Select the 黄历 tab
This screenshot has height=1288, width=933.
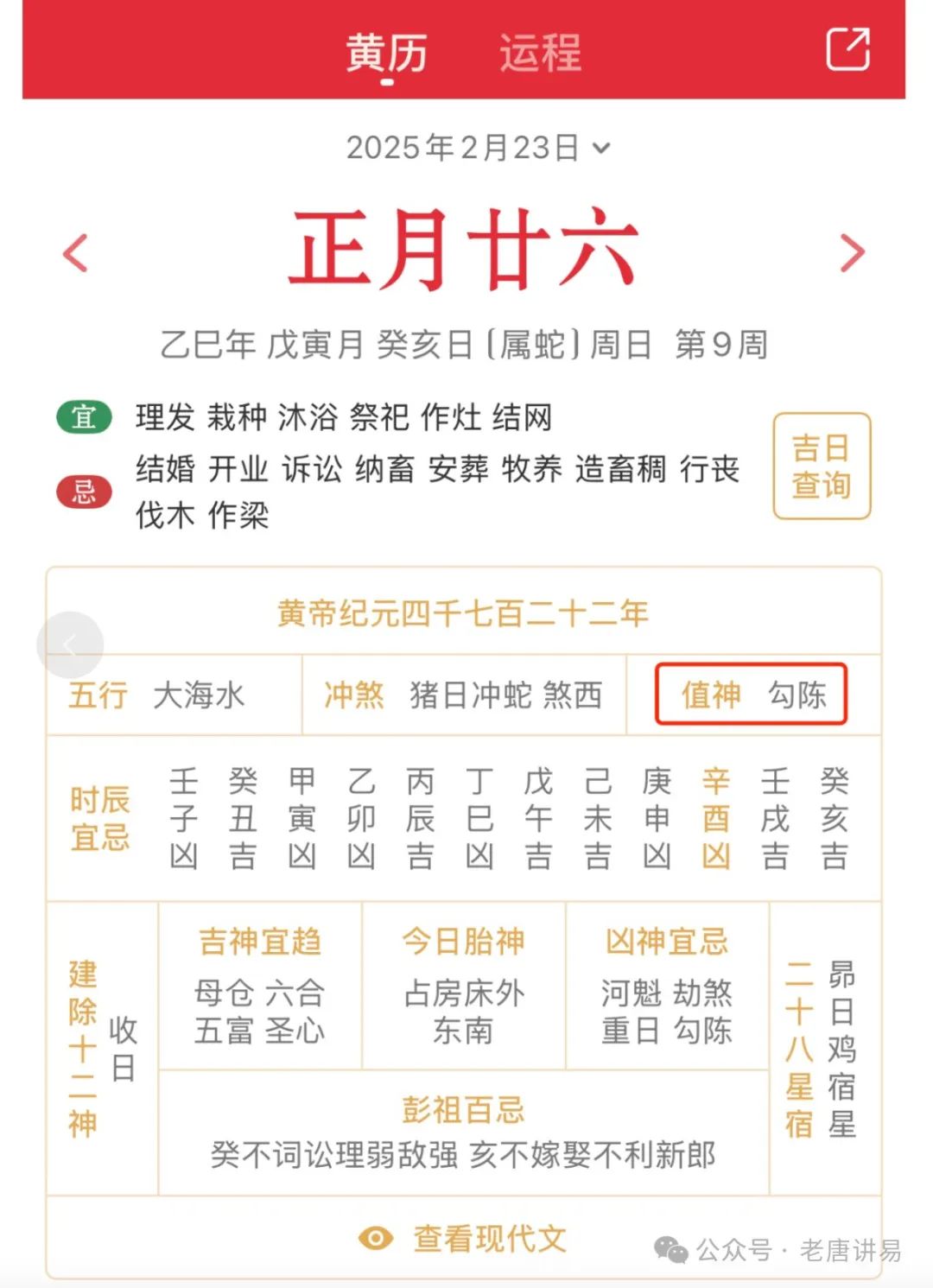pyautogui.click(x=386, y=52)
